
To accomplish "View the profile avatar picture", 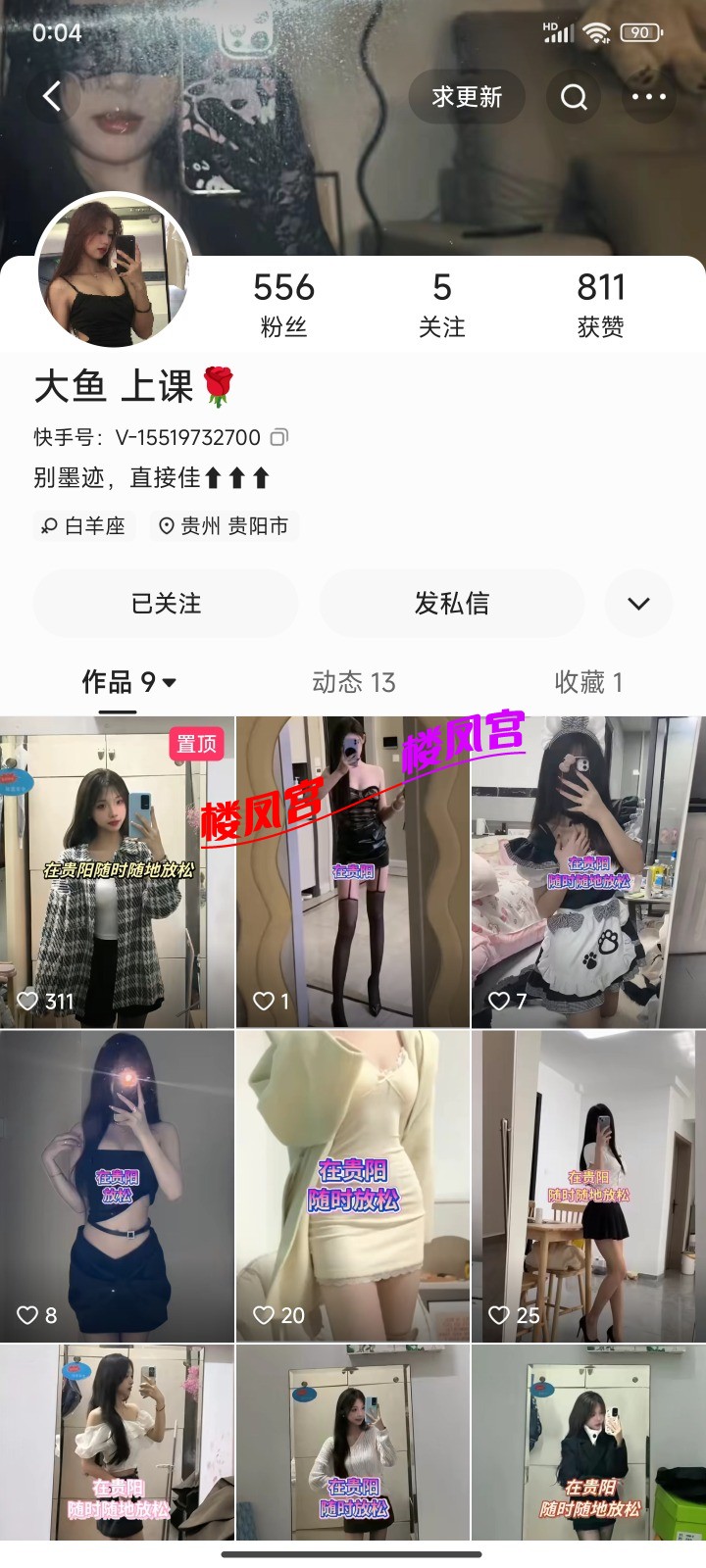I will pyautogui.click(x=114, y=270).
